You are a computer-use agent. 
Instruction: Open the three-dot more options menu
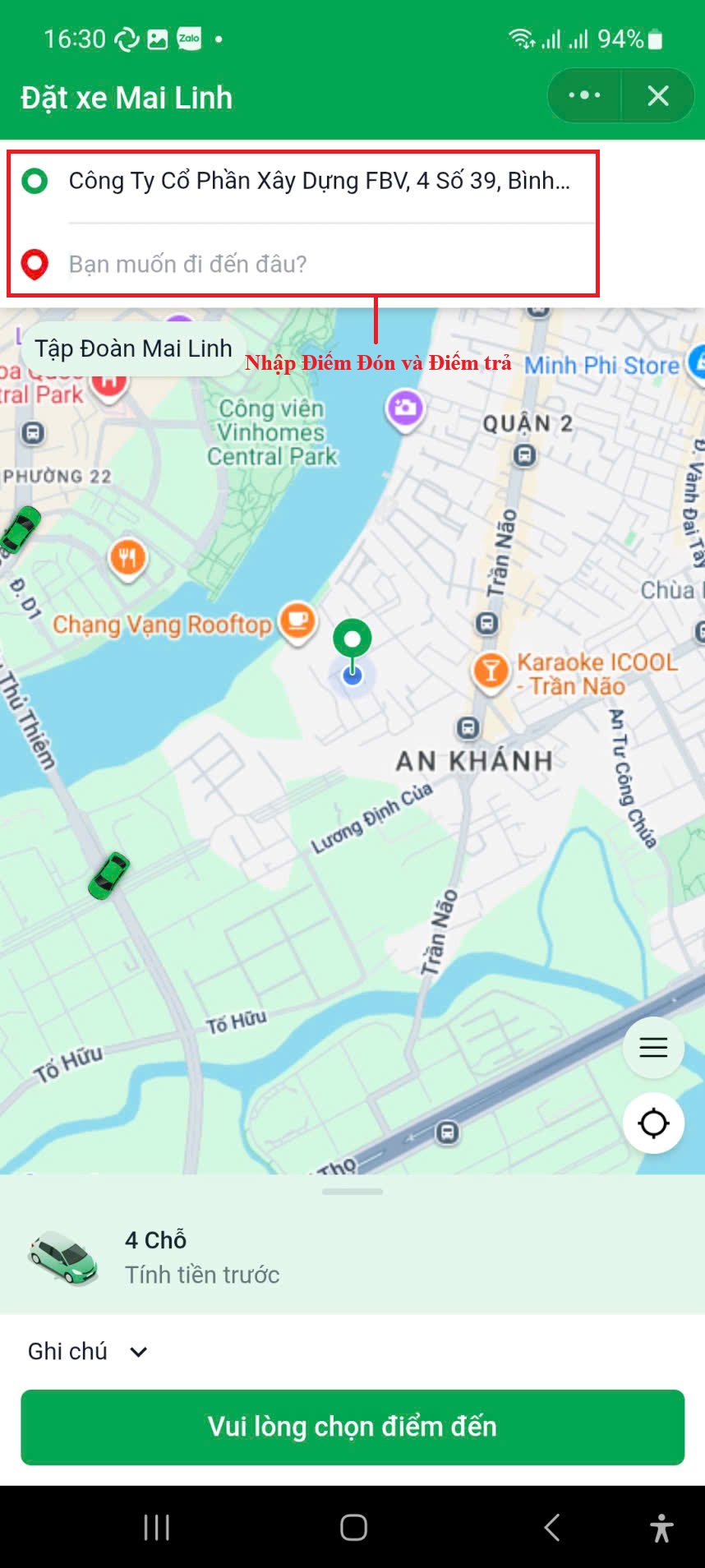pos(584,96)
